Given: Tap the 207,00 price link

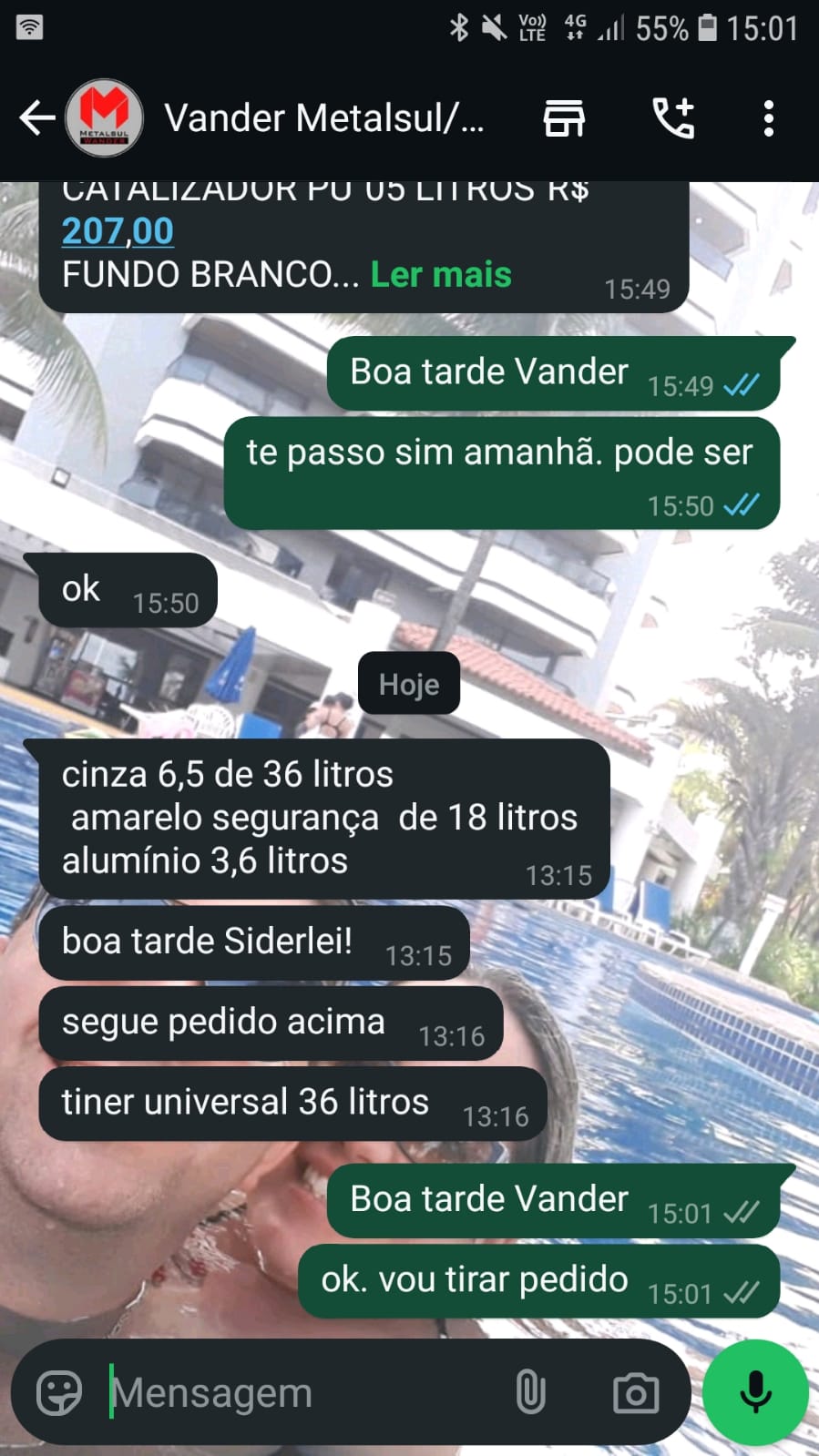Looking at the screenshot, I should (118, 231).
